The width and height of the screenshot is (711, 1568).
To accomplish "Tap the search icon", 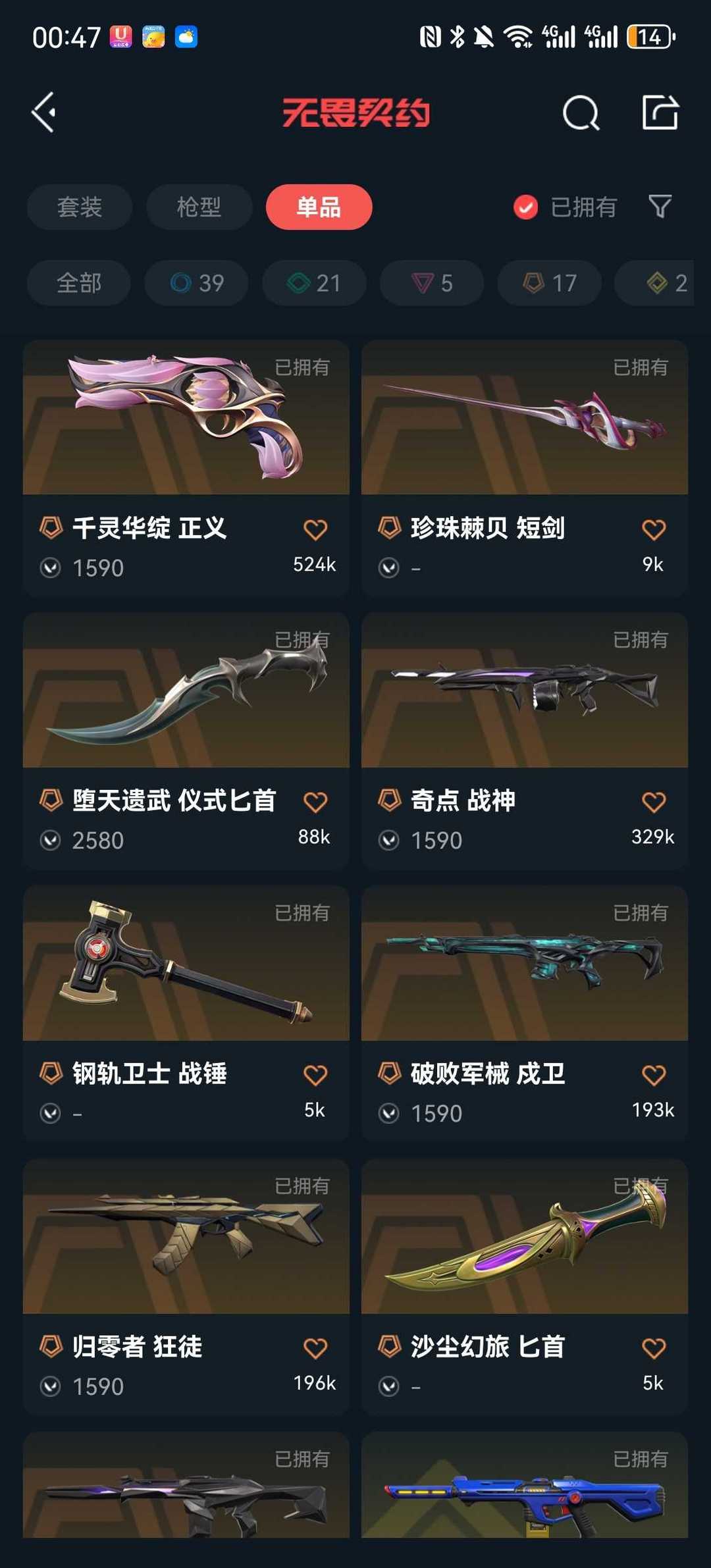I will click(x=580, y=113).
